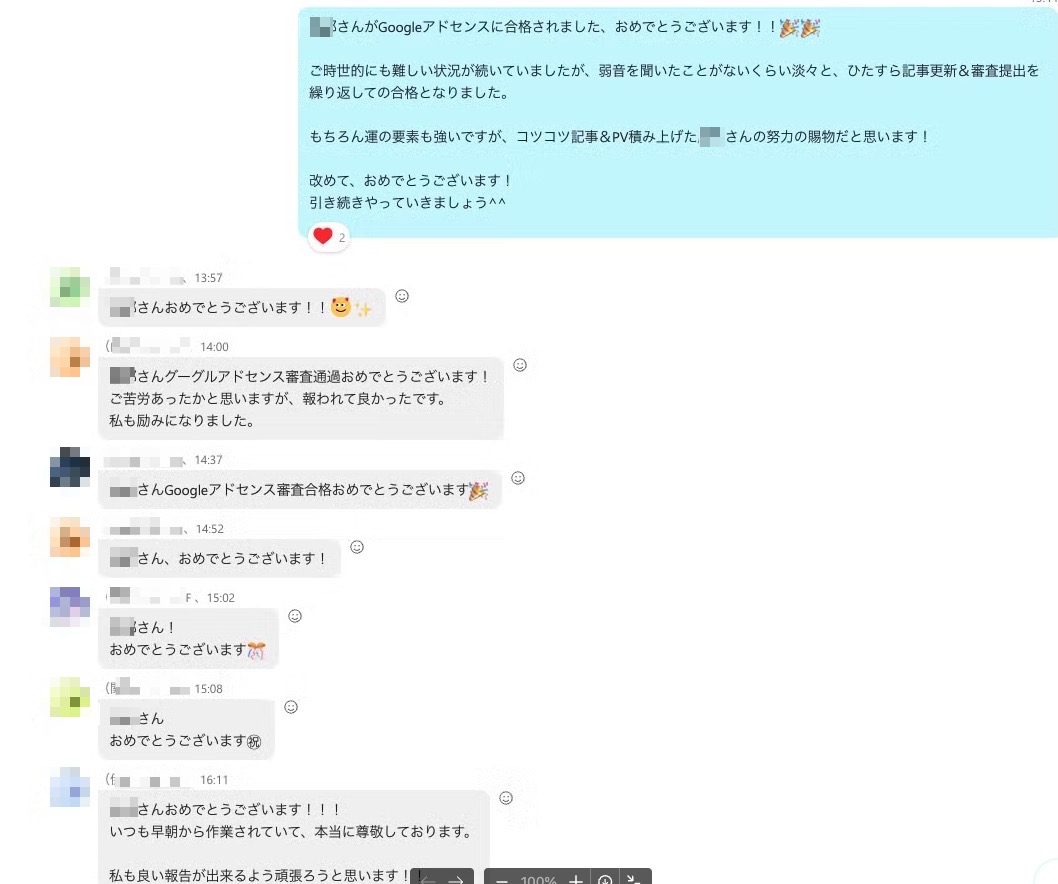Open the sender avatar of the 14:37 message
This screenshot has width=1058, height=884.
click(70, 468)
